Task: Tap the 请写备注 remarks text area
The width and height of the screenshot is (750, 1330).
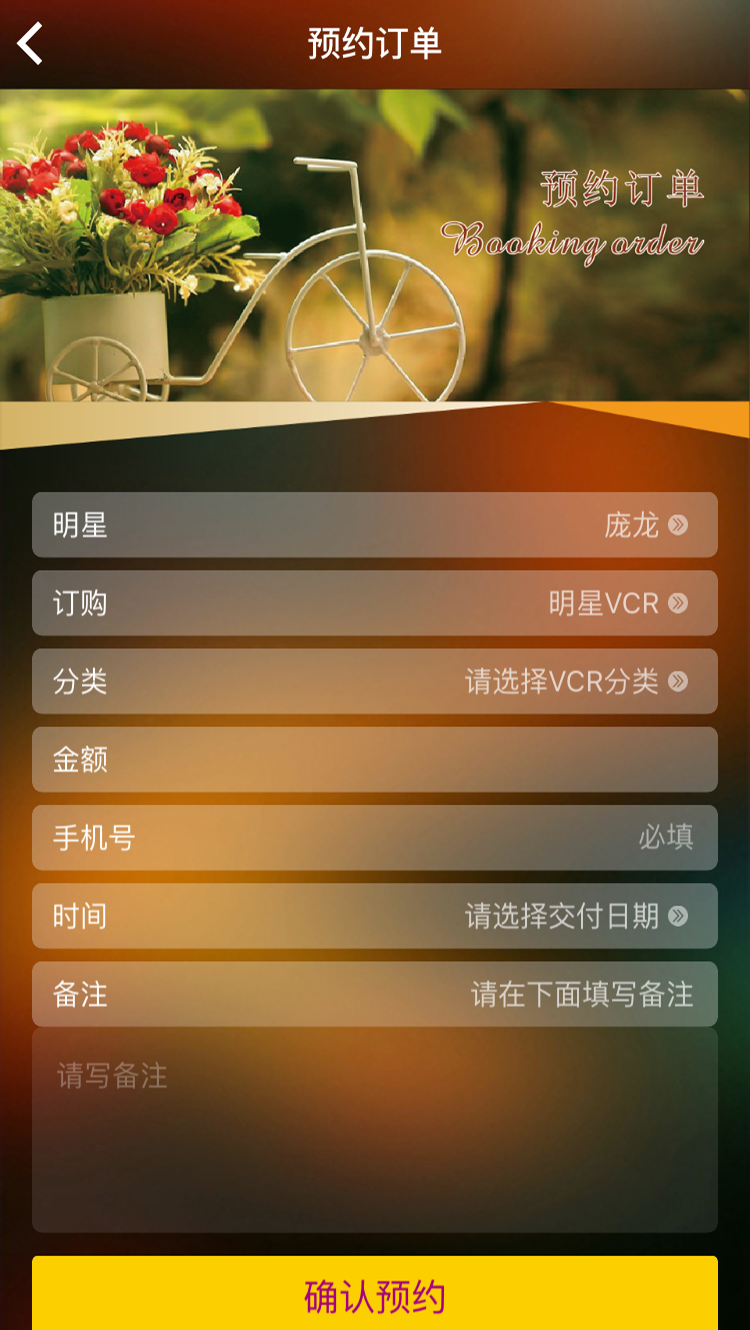Action: 375,1130
